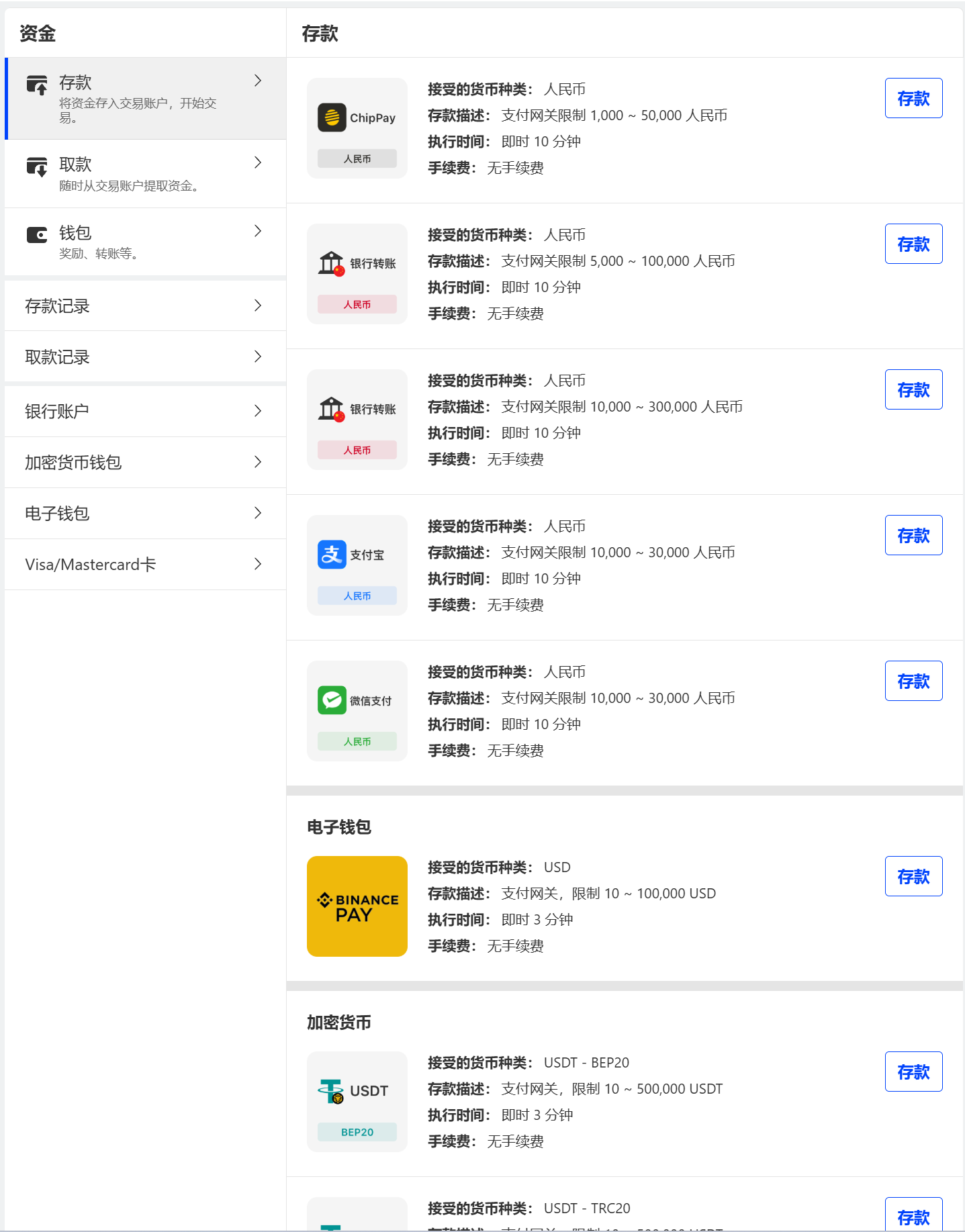Image resolution: width=965 pixels, height=1232 pixels.
Task: Click the 钱包 wallet icon in sidebar
Action: (x=38, y=234)
